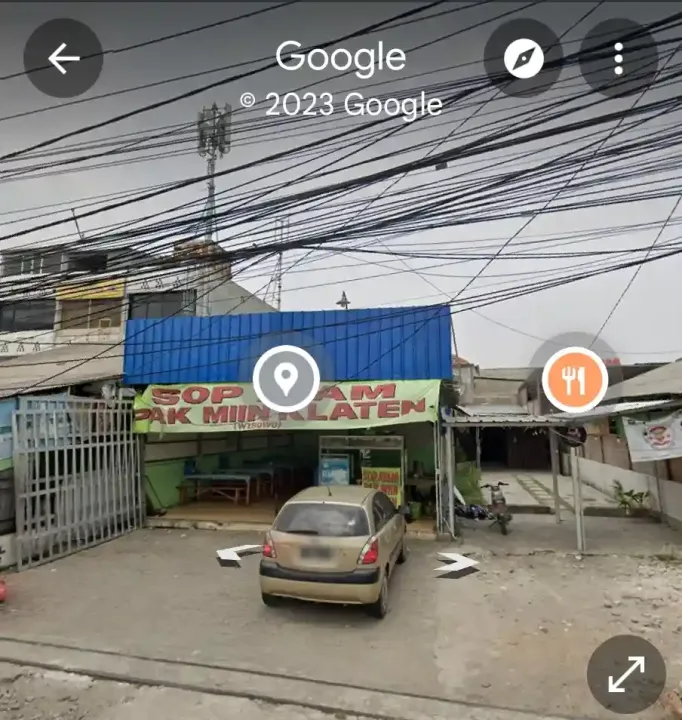Move right using the street arrow

[456, 565]
